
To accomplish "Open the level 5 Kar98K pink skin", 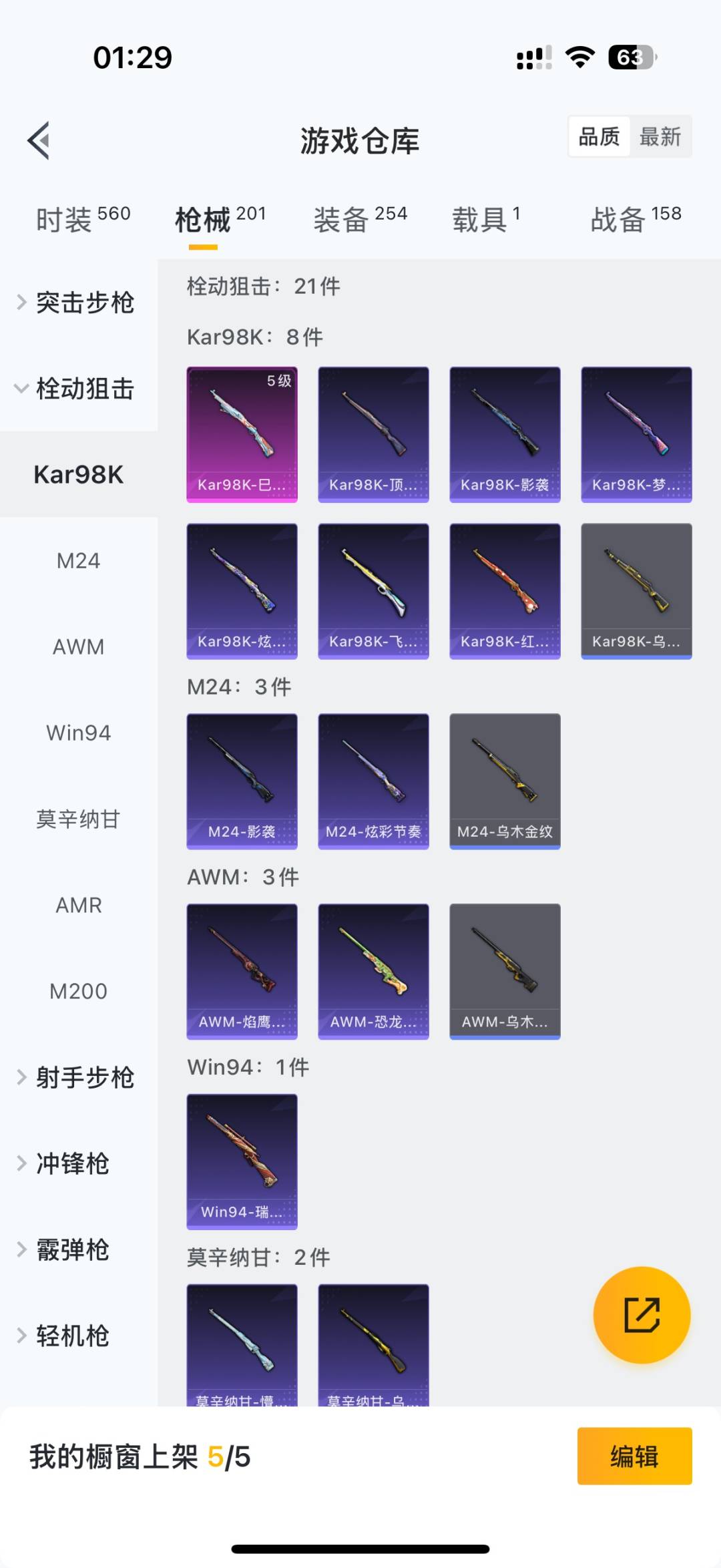I will (x=242, y=434).
